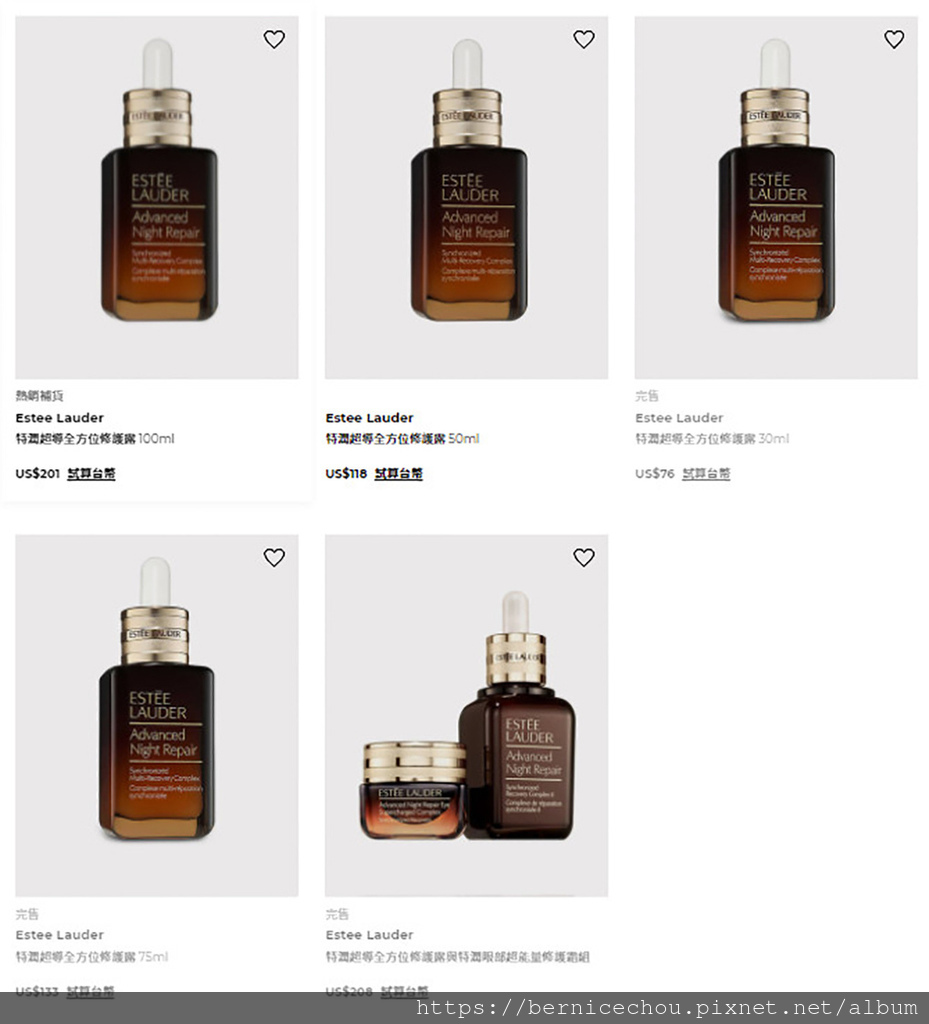Screen dimensions: 929x1024
Task: View the serum and eye cream gift set
Action: (x=467, y=715)
